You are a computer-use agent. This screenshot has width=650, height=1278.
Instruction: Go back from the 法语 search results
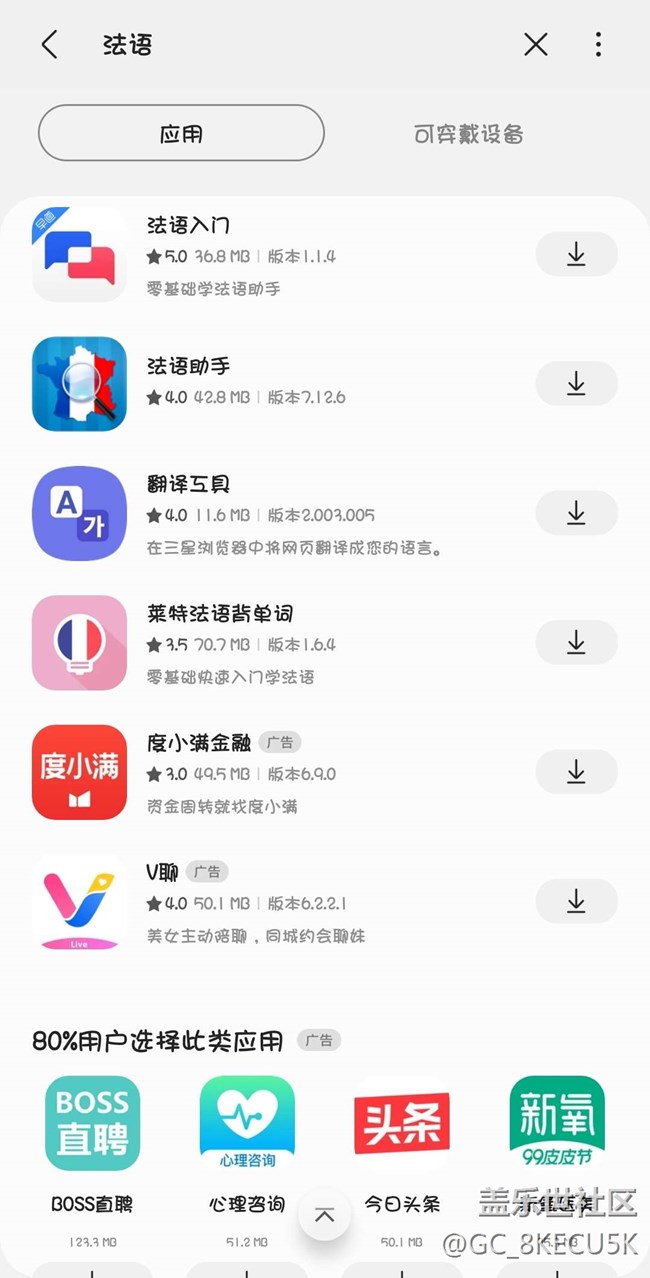(49, 44)
